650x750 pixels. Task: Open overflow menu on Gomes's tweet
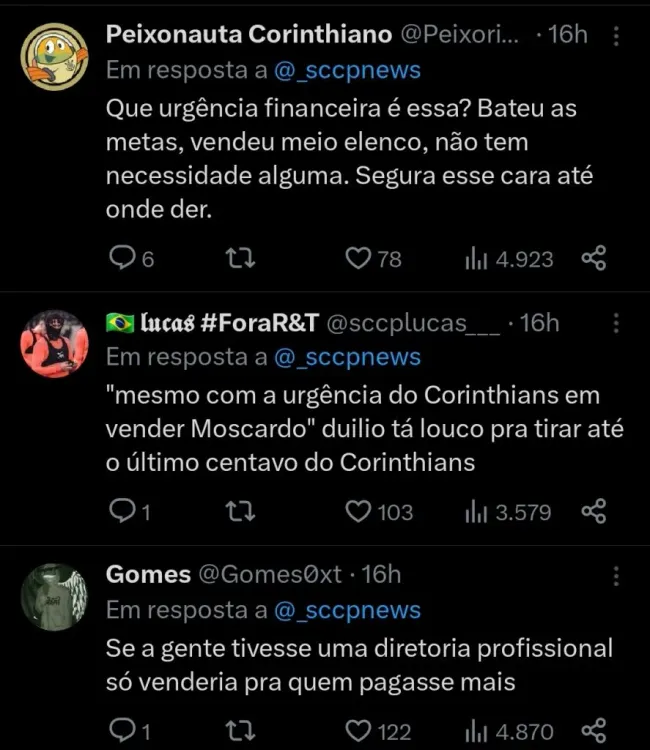tap(616, 576)
